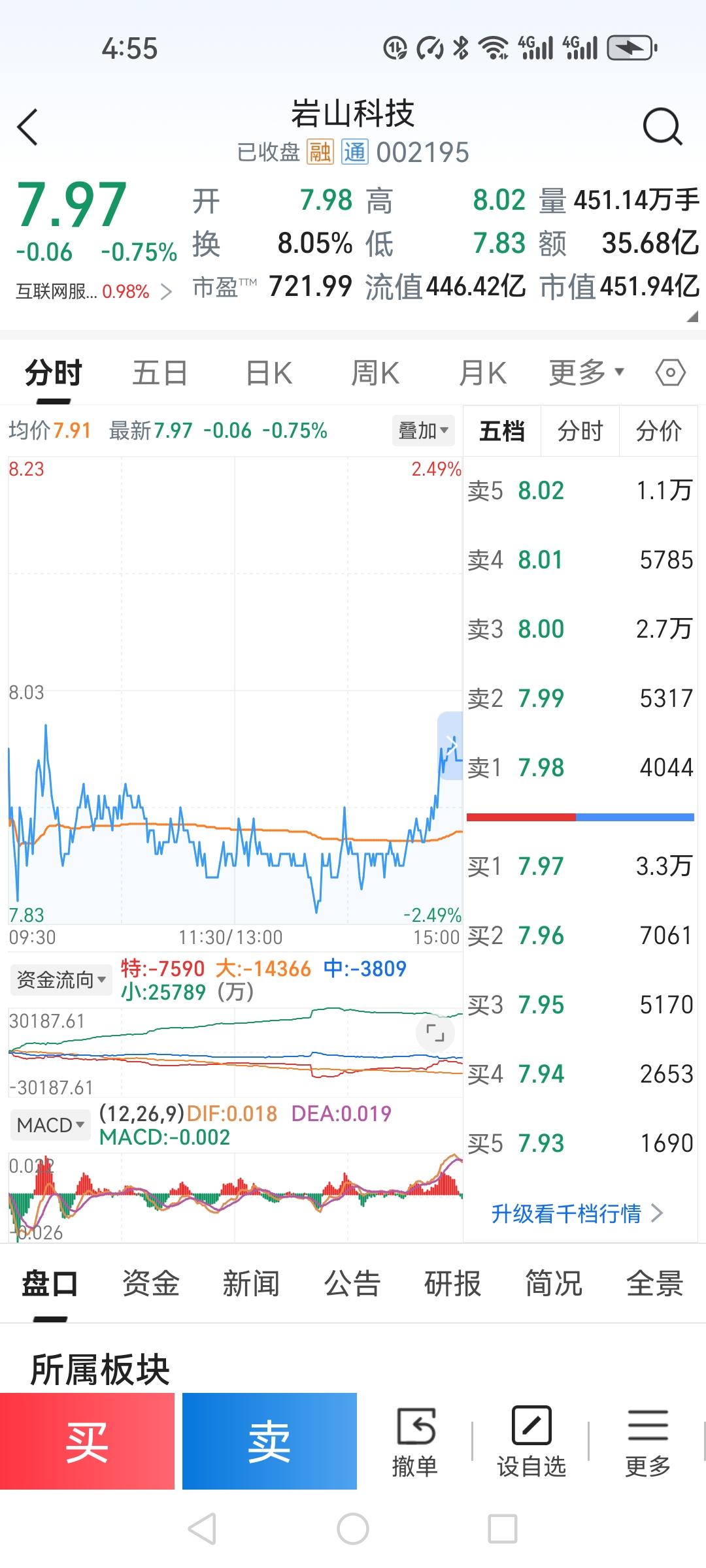Open the 叠加 overlay dropdown
Image resolution: width=706 pixels, height=1568 pixels.
pyautogui.click(x=423, y=431)
